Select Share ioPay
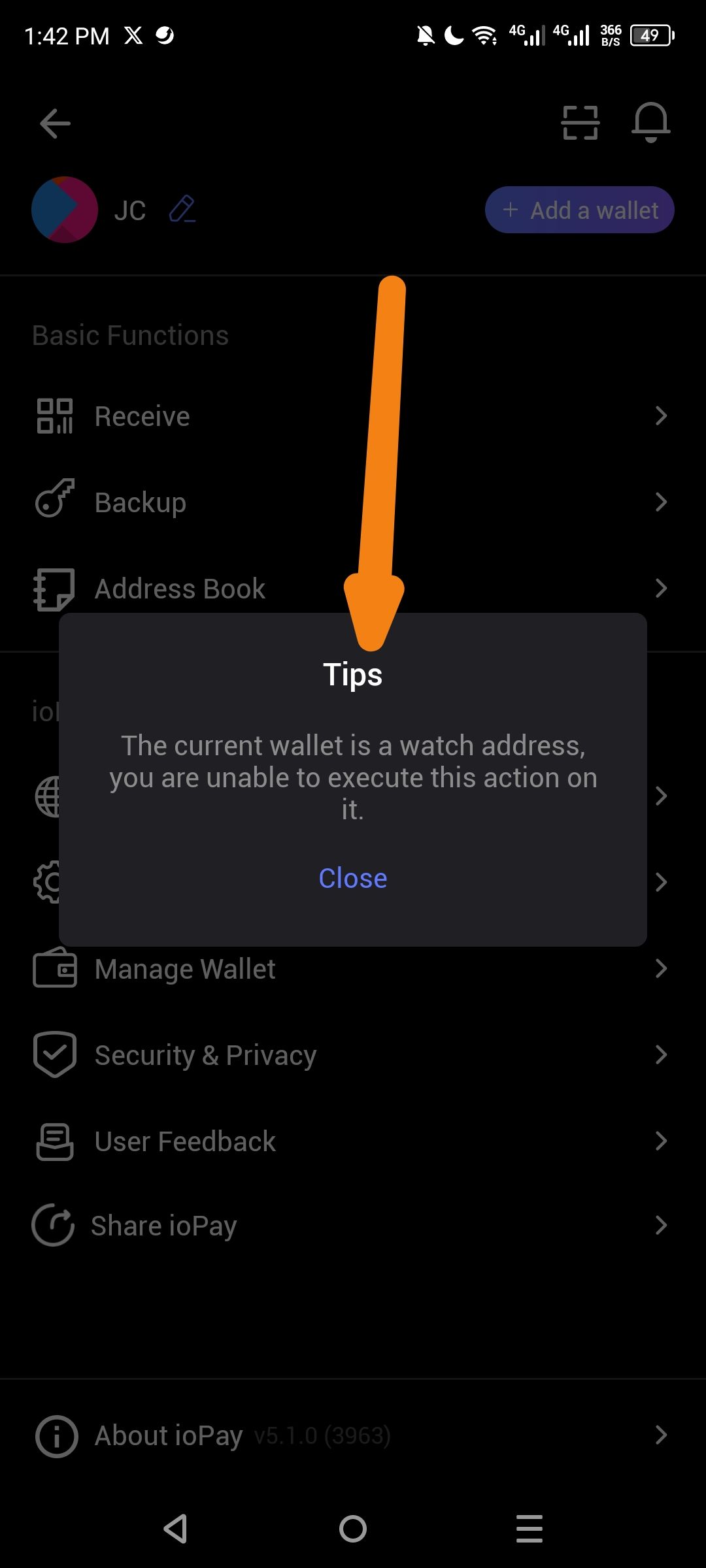 353,1226
